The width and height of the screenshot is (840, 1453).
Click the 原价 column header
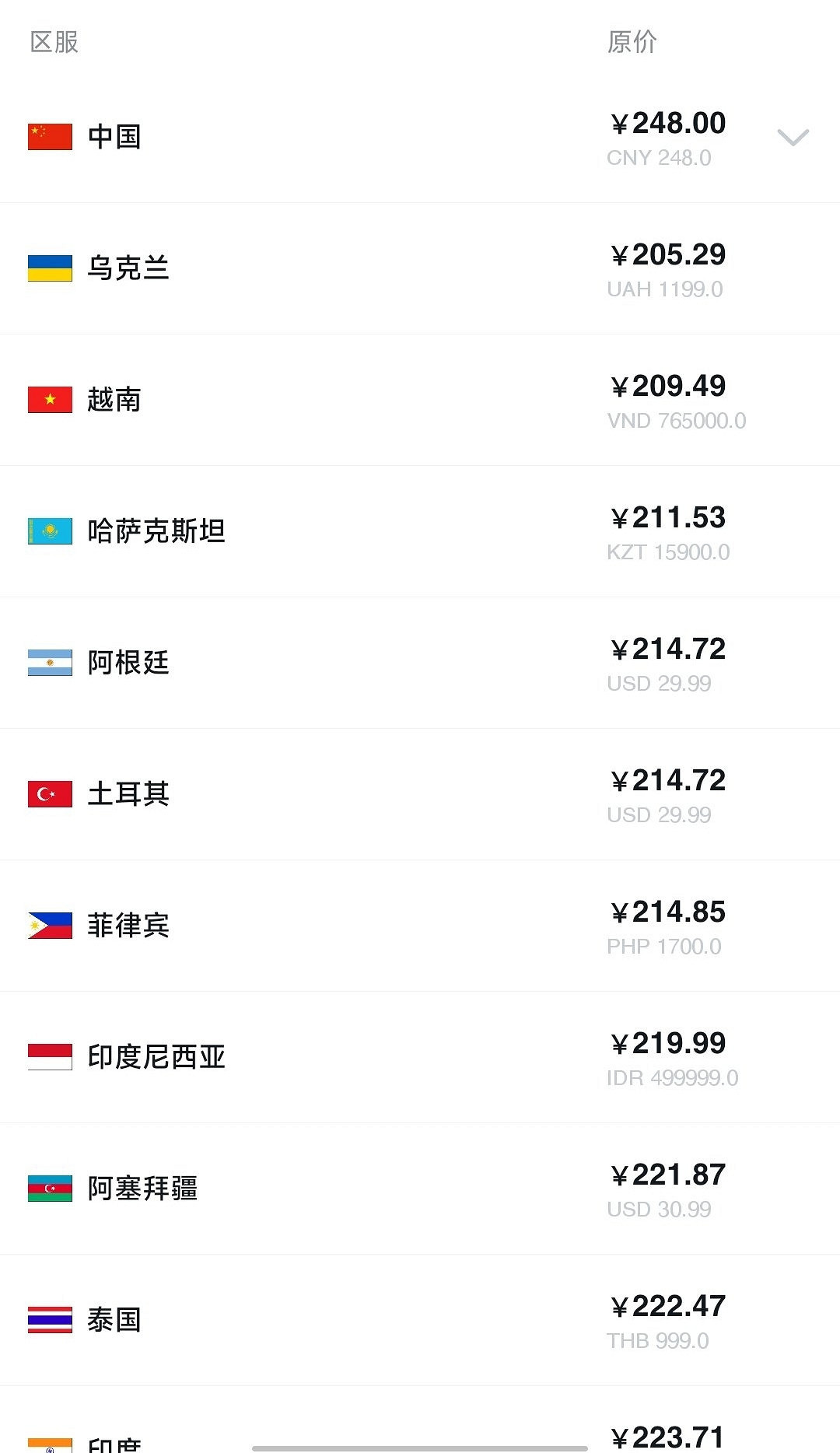632,44
